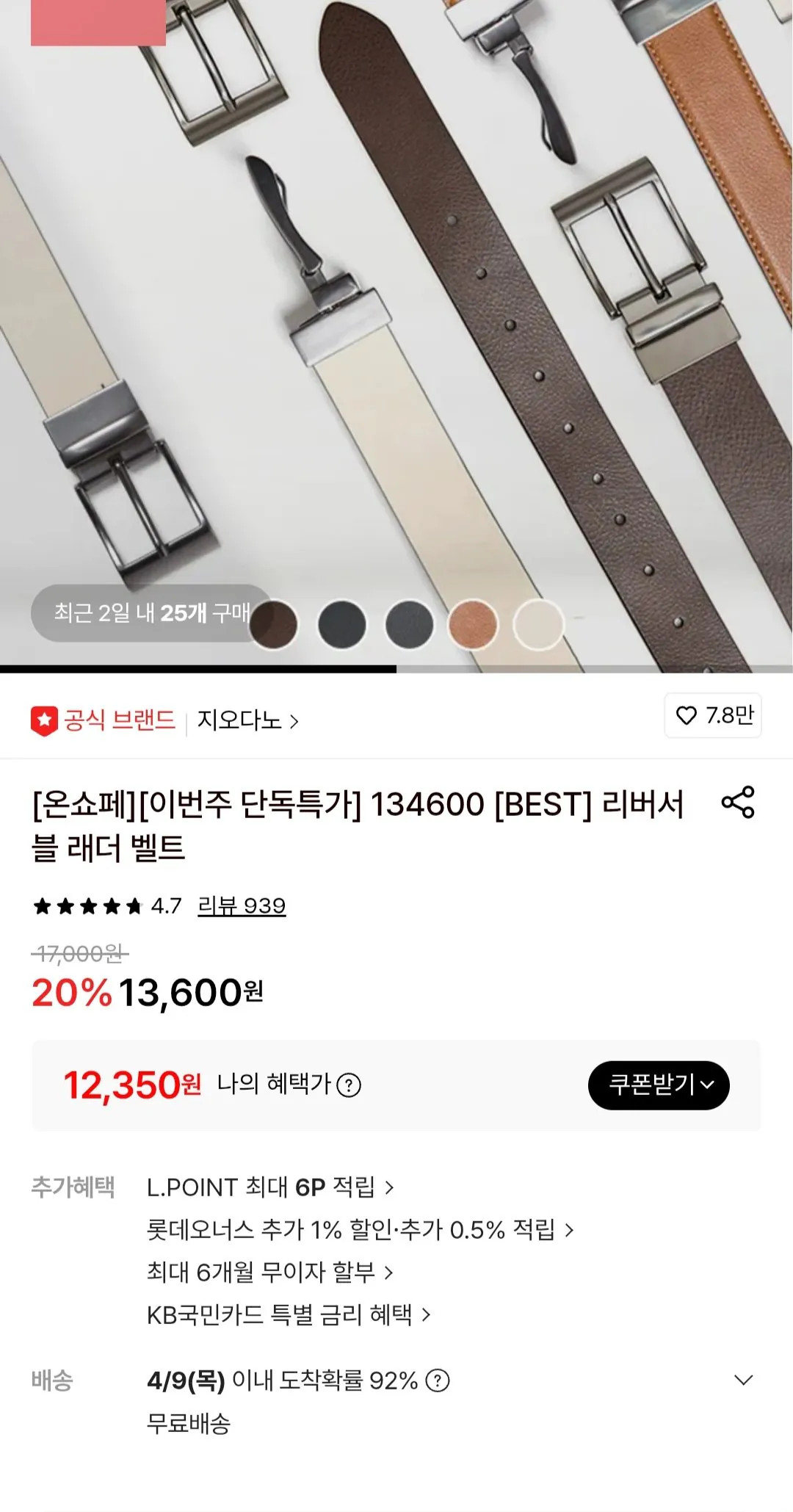Viewport: 793px width, 1512px height.
Task: Select the white belt color option
Action: pyautogui.click(x=540, y=623)
